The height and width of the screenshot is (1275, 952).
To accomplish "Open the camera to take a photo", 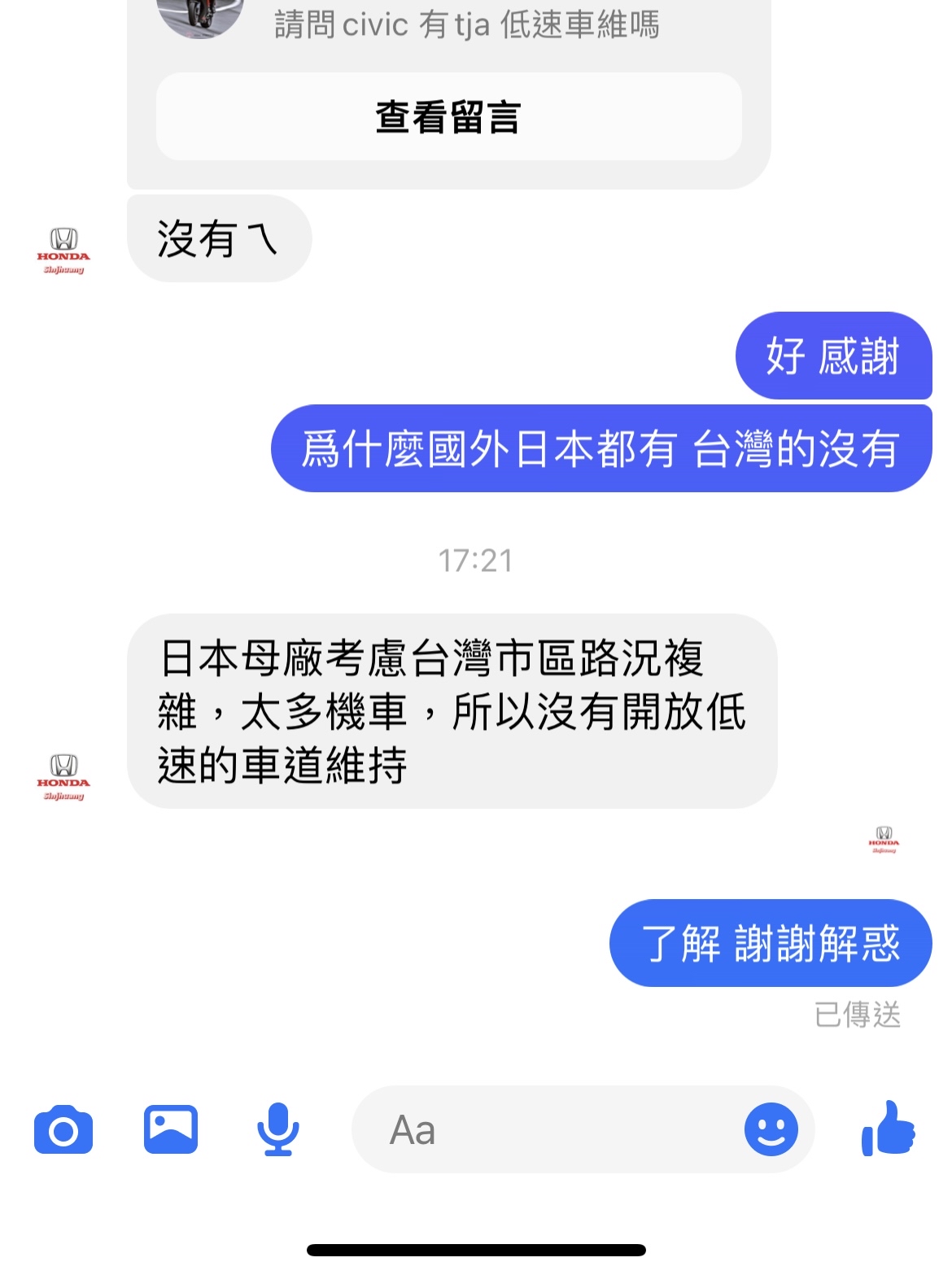I will click(x=63, y=1129).
